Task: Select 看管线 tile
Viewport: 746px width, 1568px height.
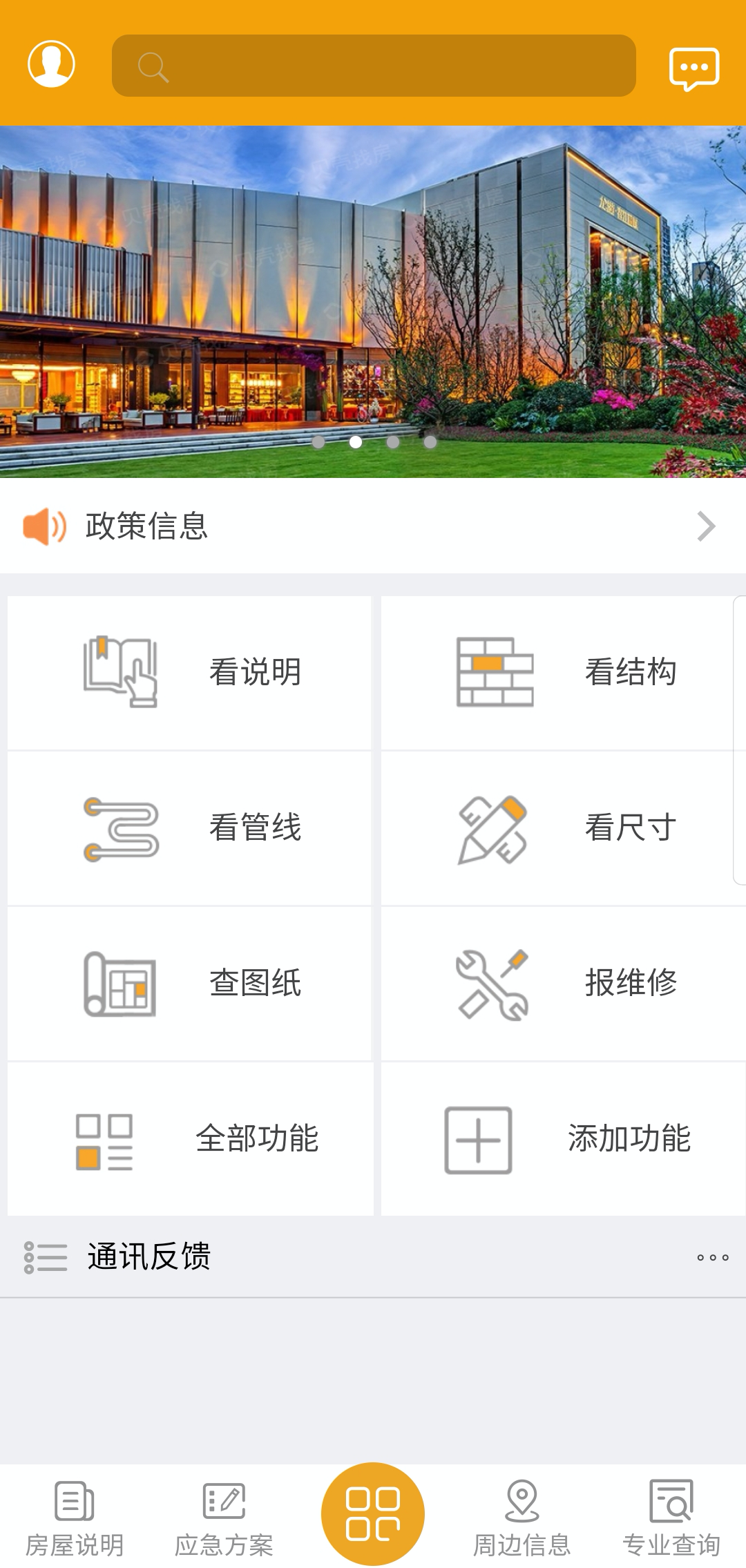Action: [189, 828]
